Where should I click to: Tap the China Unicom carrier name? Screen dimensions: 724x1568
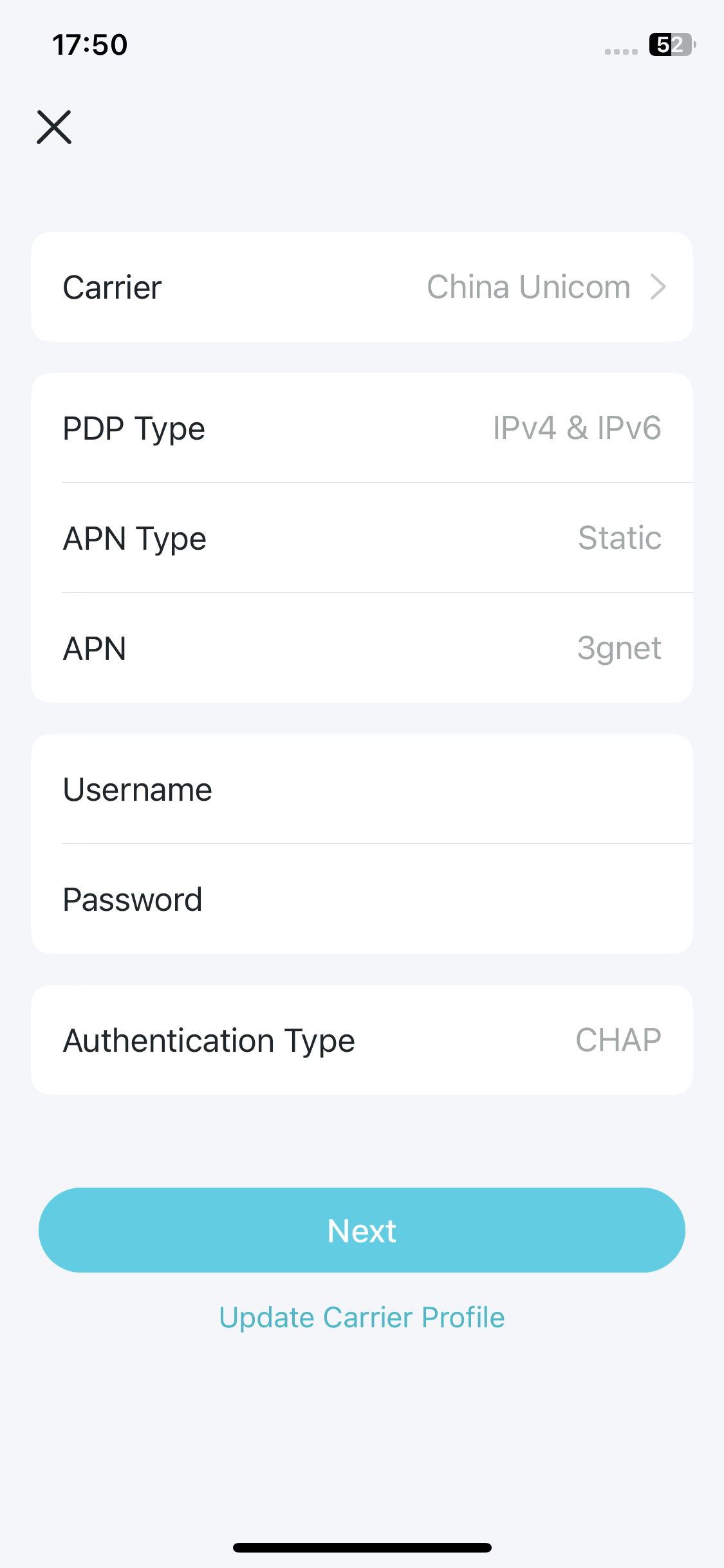[528, 287]
